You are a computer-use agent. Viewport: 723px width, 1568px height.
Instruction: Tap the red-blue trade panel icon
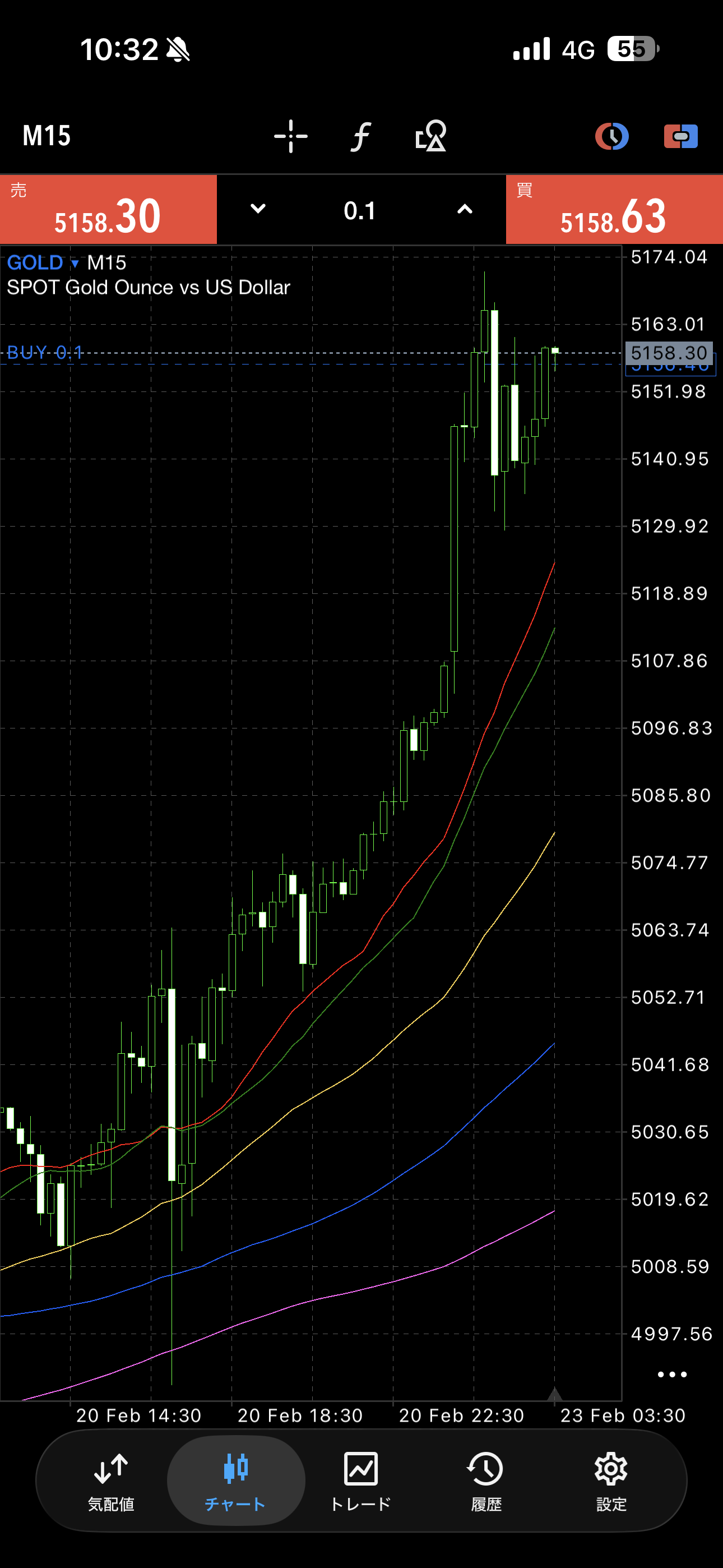(x=680, y=136)
